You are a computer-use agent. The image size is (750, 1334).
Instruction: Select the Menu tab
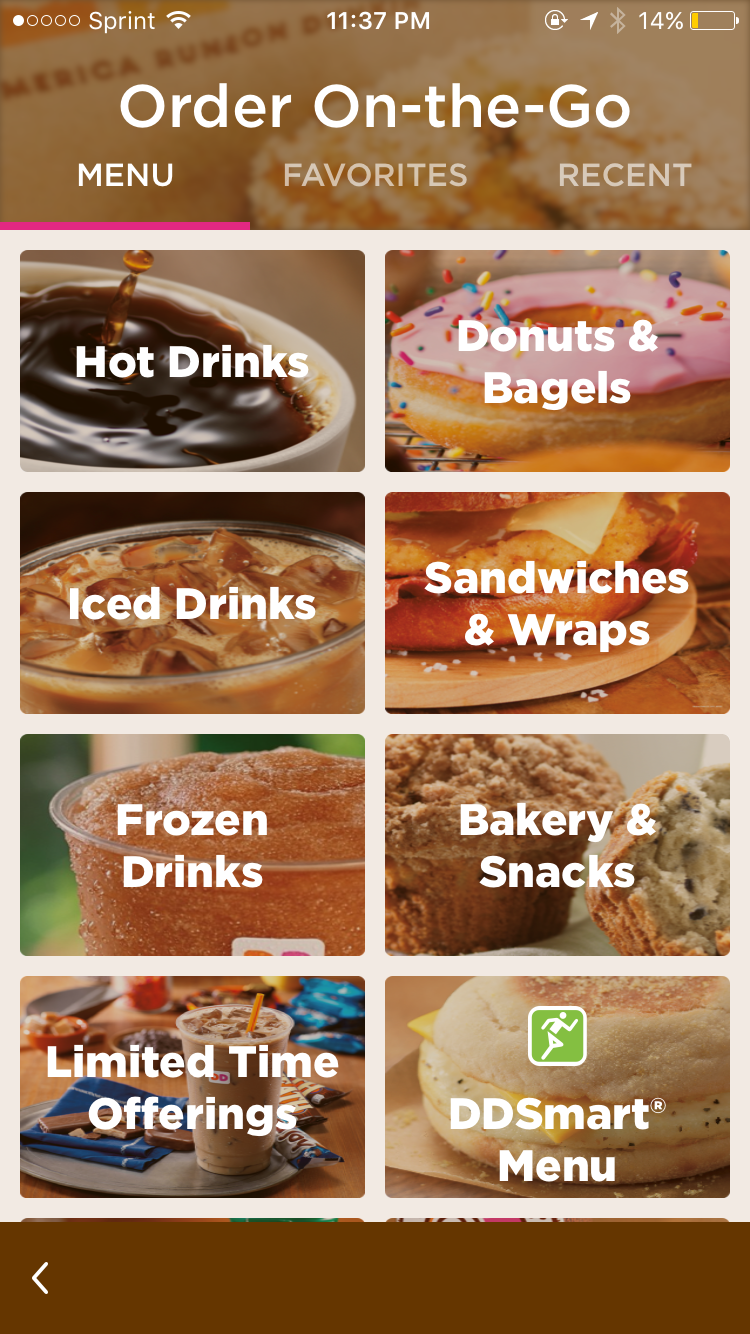(x=125, y=176)
